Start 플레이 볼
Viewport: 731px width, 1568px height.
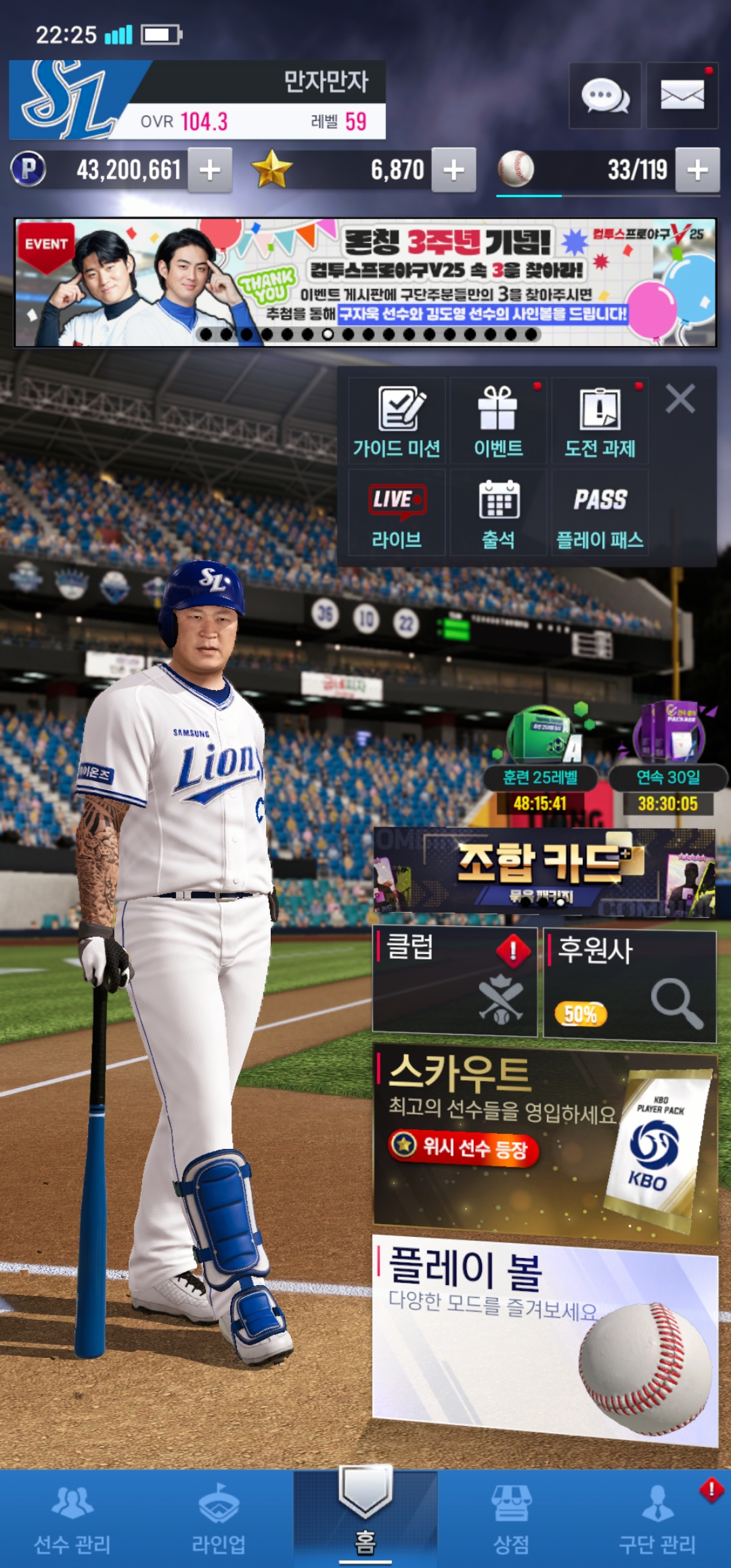tap(544, 1341)
